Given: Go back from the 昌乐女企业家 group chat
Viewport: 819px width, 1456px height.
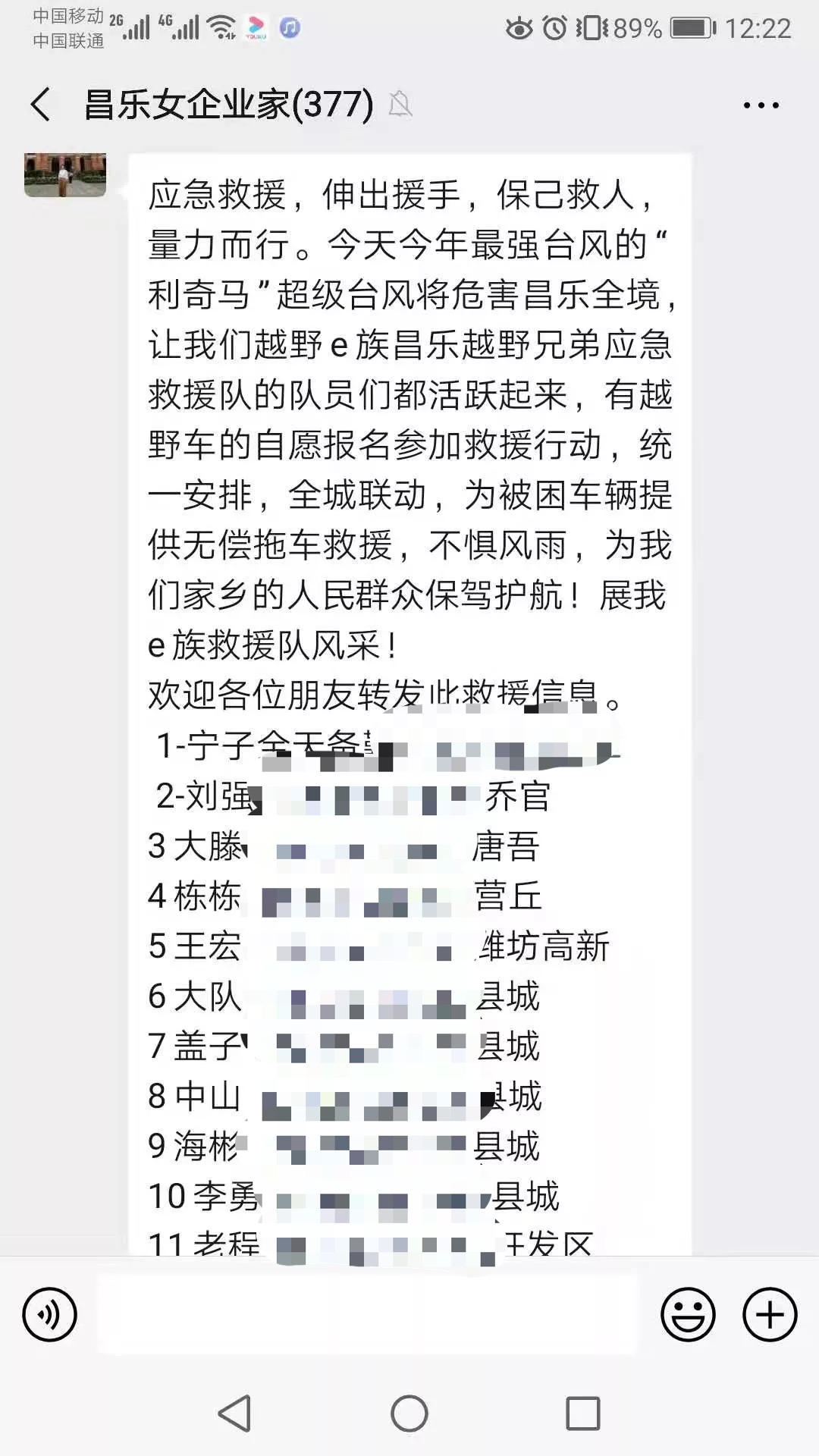Looking at the screenshot, I should coord(41,105).
